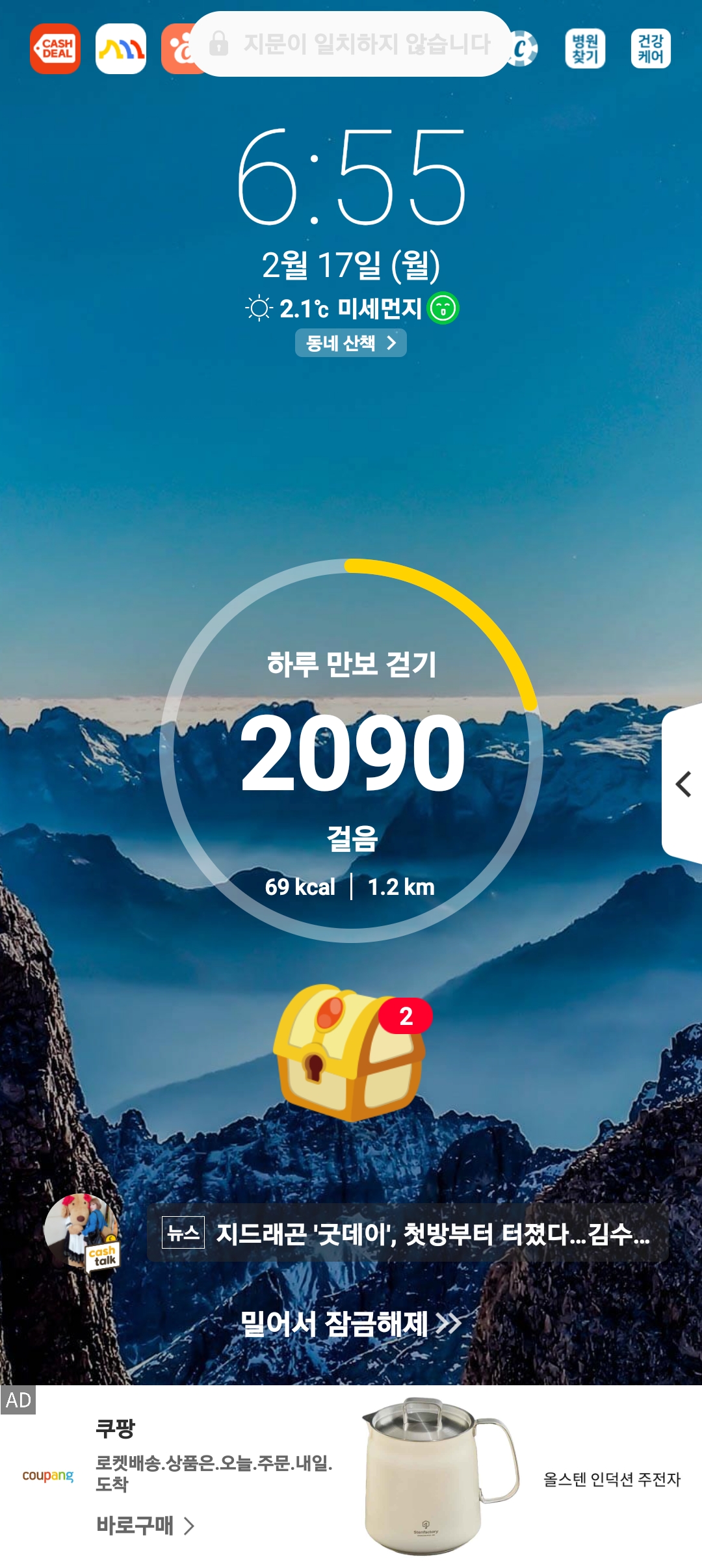Screen dimensions: 702x1568
Task: Open the cash talk avatar
Action: [x=81, y=1231]
